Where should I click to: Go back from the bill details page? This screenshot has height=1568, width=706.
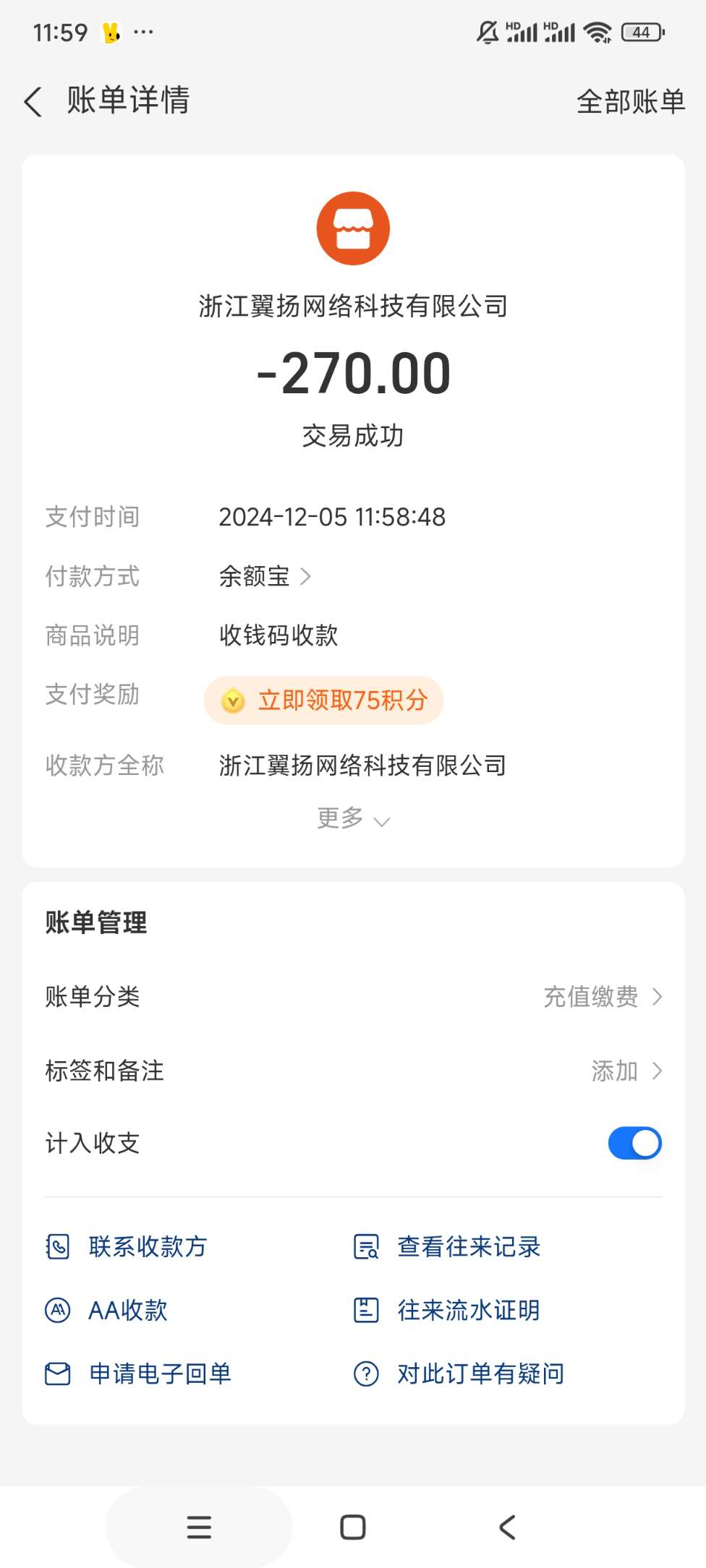coord(33,101)
